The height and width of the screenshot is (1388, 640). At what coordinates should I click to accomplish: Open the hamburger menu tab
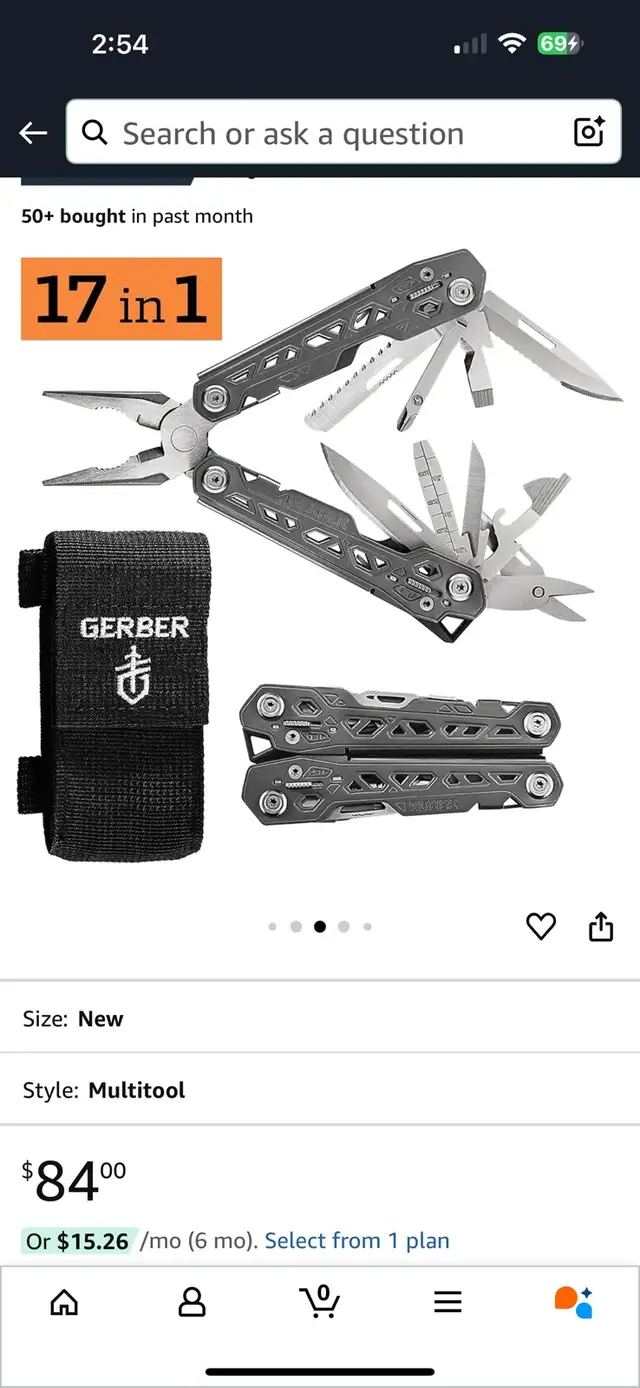point(447,1301)
